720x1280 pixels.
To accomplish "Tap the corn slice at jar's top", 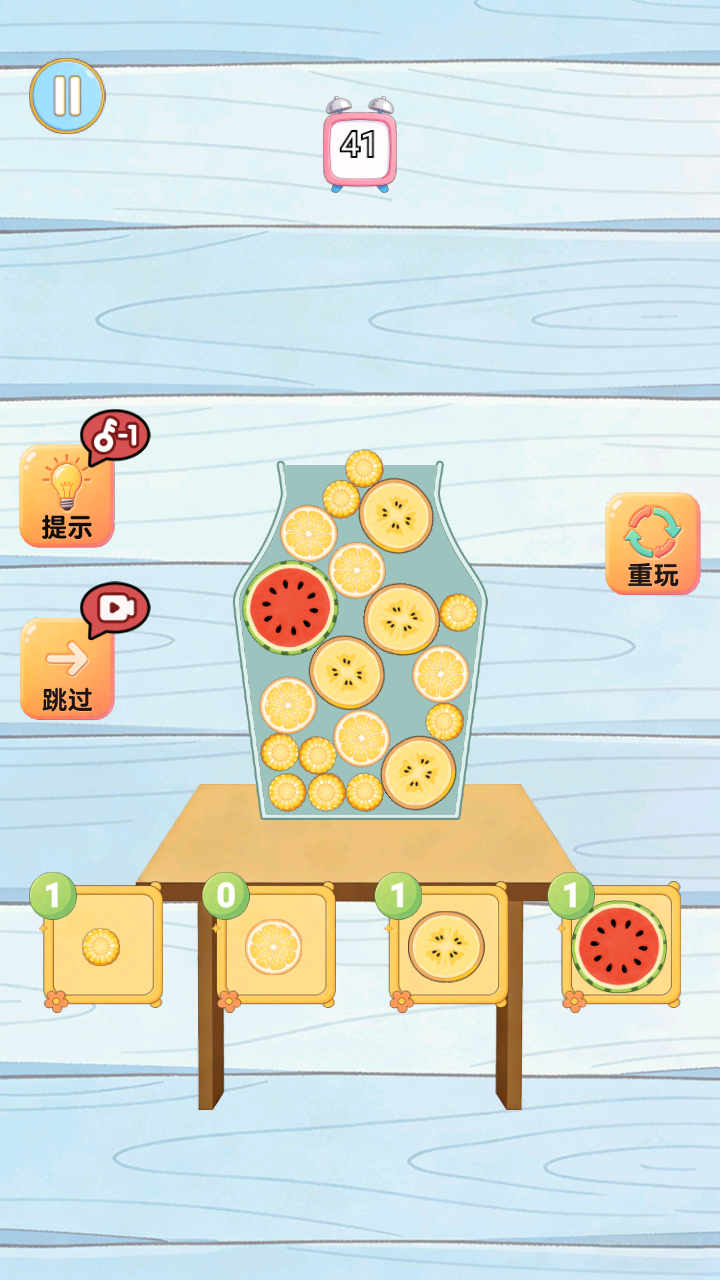I will 364,467.
